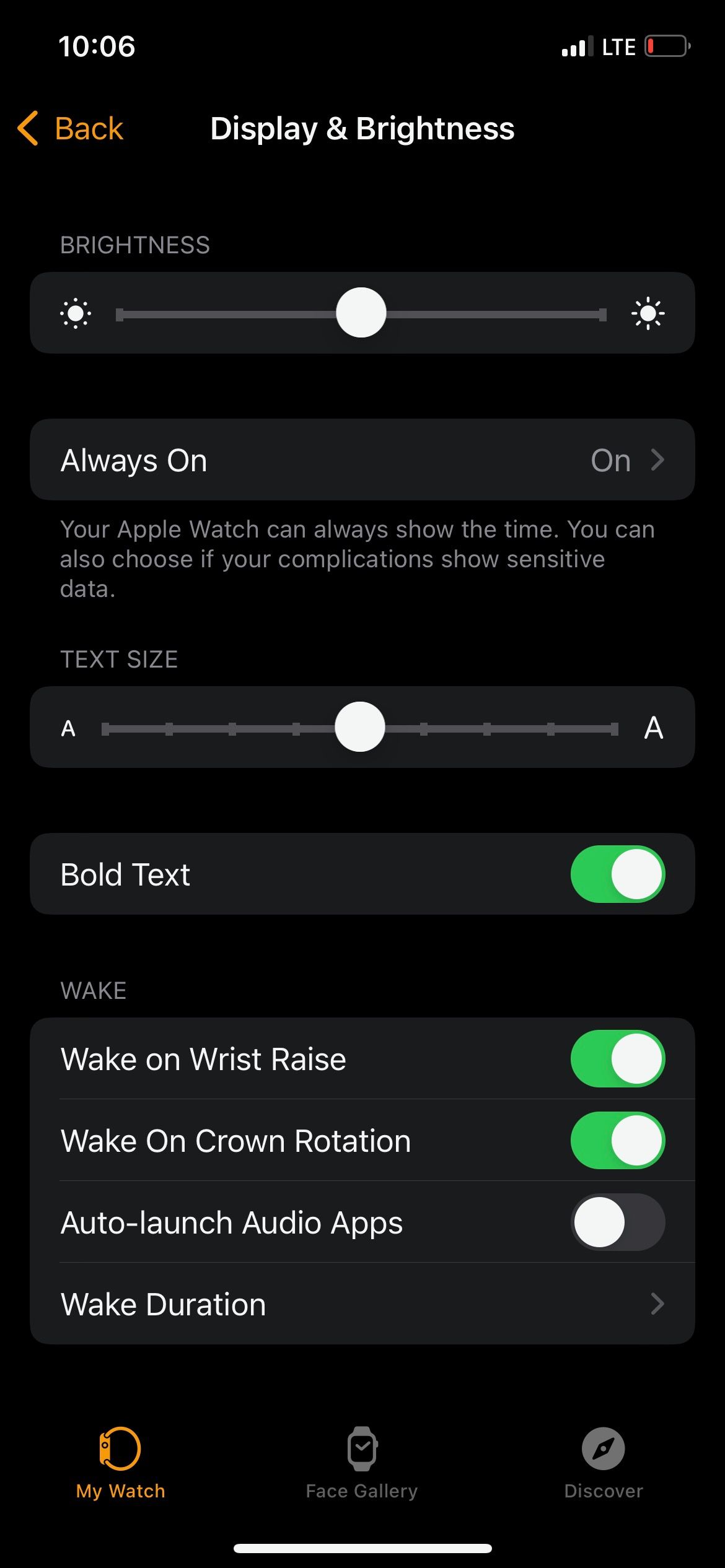Open Wake Duration options
Screen dimensions: 725x1568
point(362,1304)
